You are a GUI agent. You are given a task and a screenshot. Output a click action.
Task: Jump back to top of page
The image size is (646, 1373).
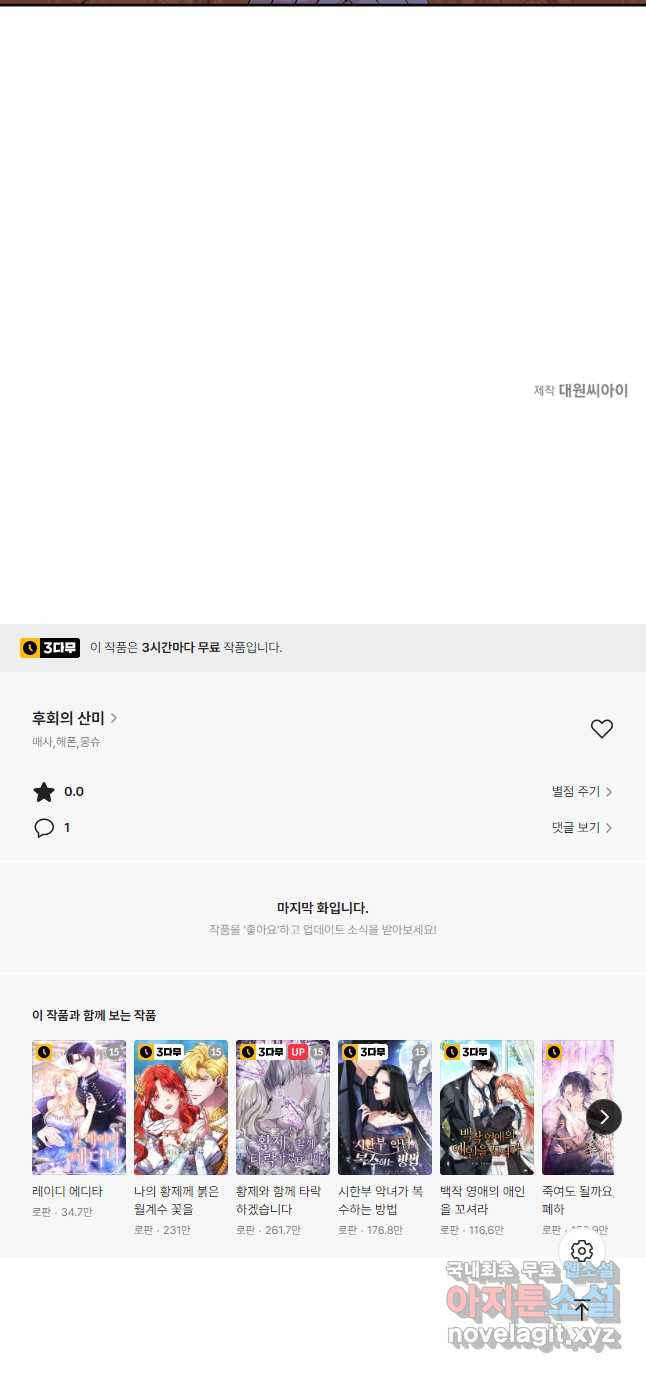[x=582, y=1309]
